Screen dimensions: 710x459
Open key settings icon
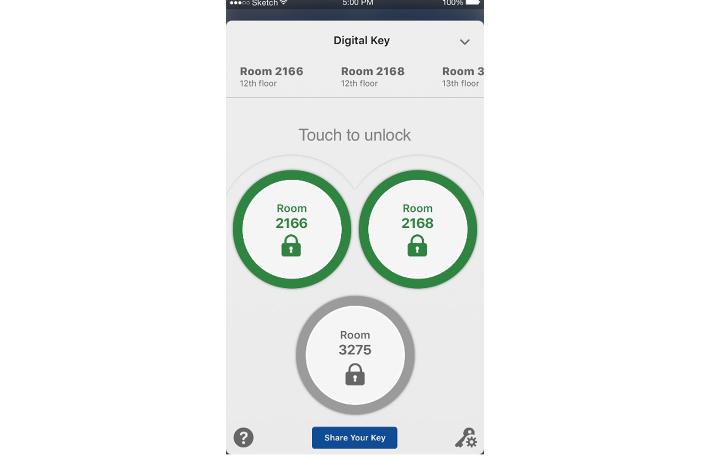[466, 438]
